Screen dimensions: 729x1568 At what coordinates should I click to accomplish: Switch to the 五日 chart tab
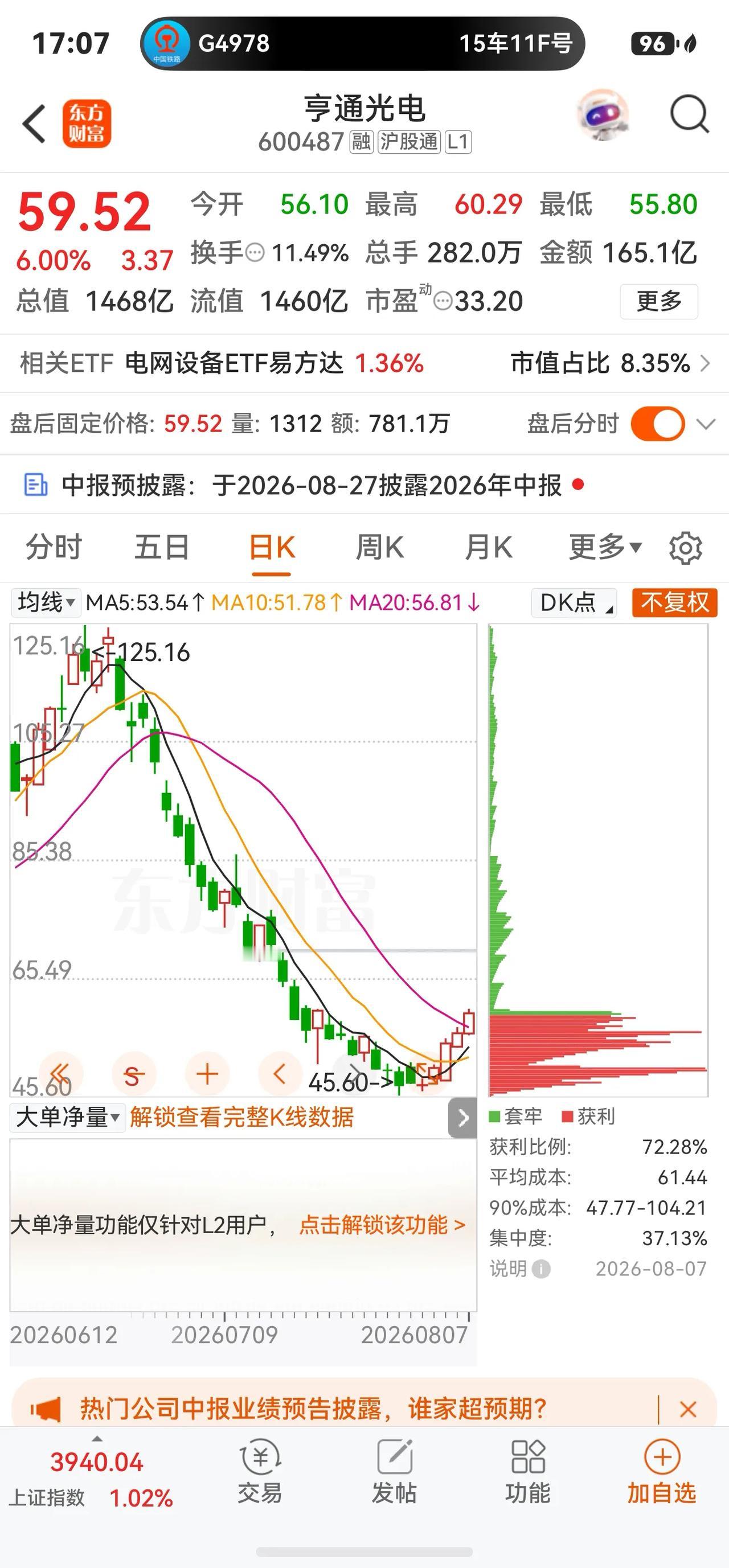coord(162,547)
